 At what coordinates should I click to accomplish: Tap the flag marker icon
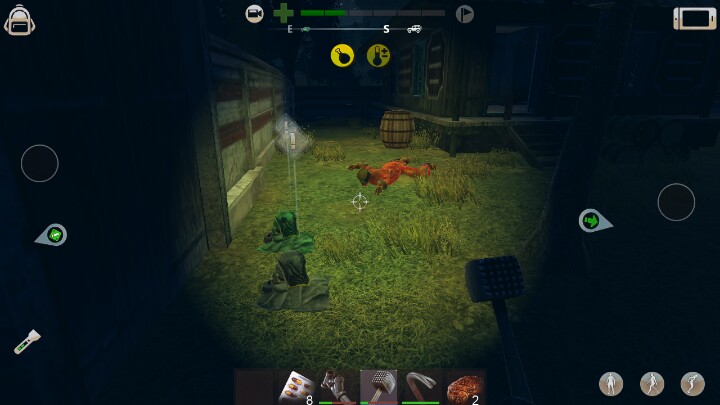[x=464, y=14]
